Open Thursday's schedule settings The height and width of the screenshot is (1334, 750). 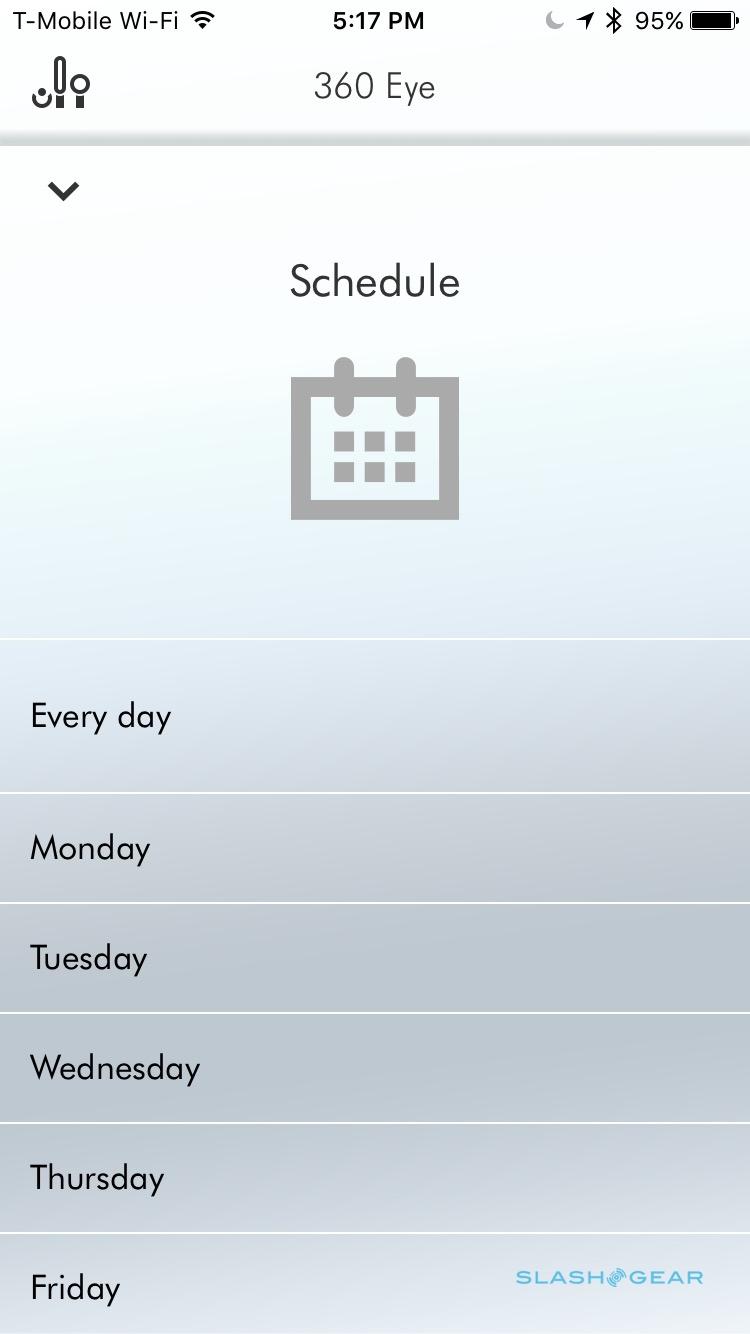pos(375,1178)
